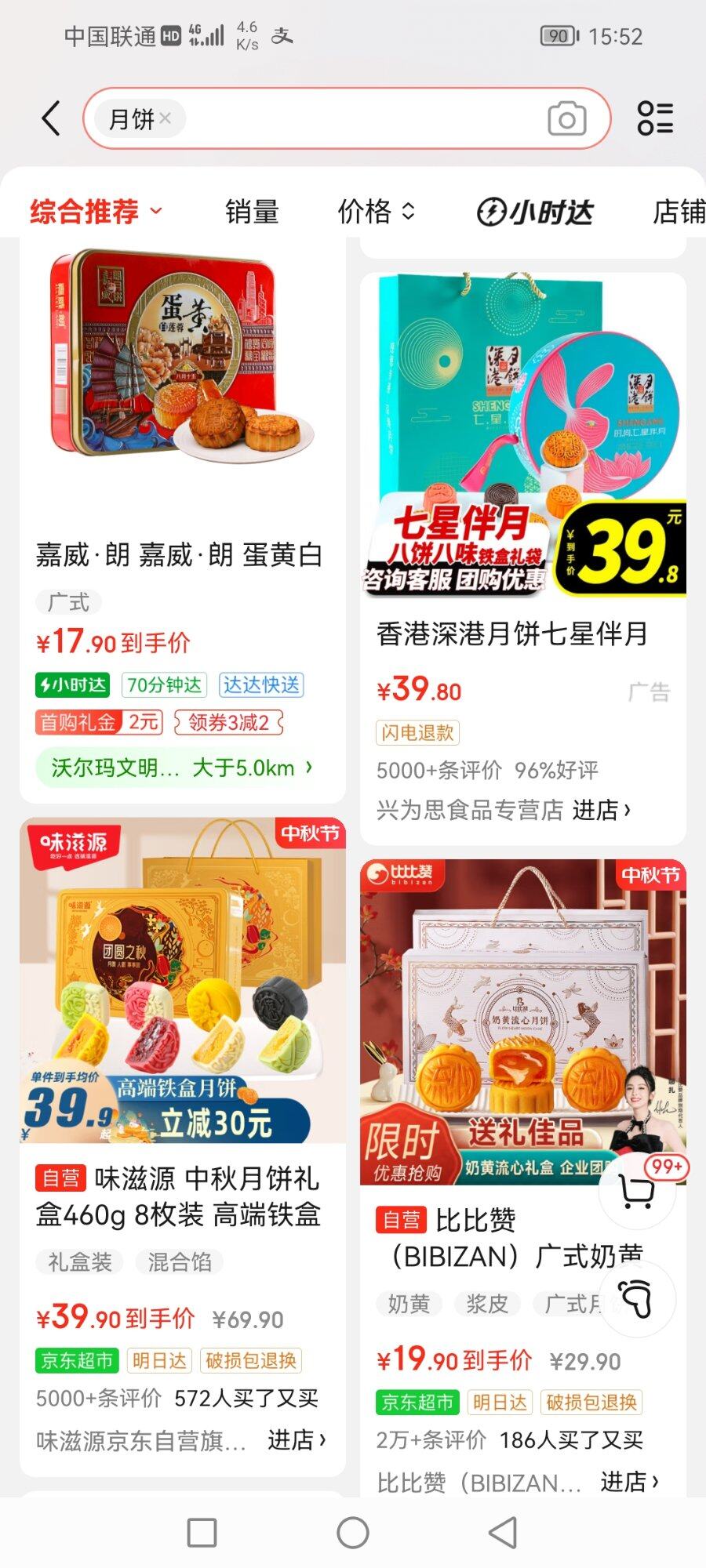This screenshot has height=1568, width=706.
Task: Go back from search results
Action: [51, 118]
